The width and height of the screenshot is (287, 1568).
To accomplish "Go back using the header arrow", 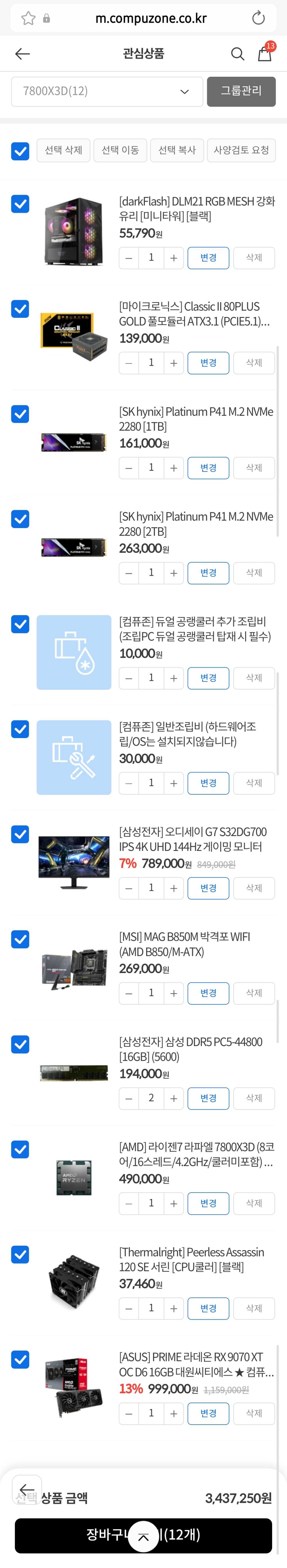I will [22, 54].
